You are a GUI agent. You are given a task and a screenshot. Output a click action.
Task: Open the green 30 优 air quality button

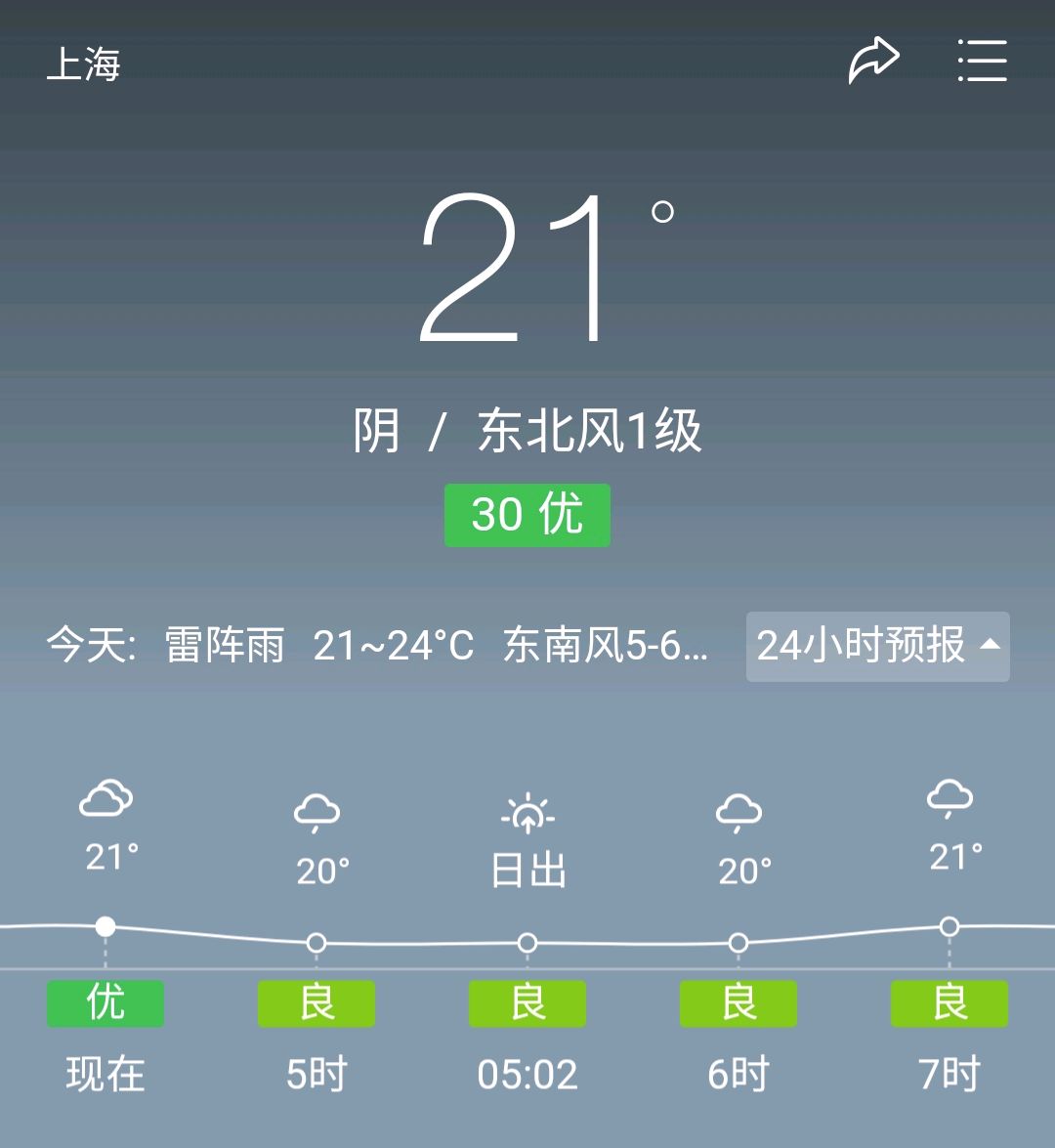click(x=527, y=515)
